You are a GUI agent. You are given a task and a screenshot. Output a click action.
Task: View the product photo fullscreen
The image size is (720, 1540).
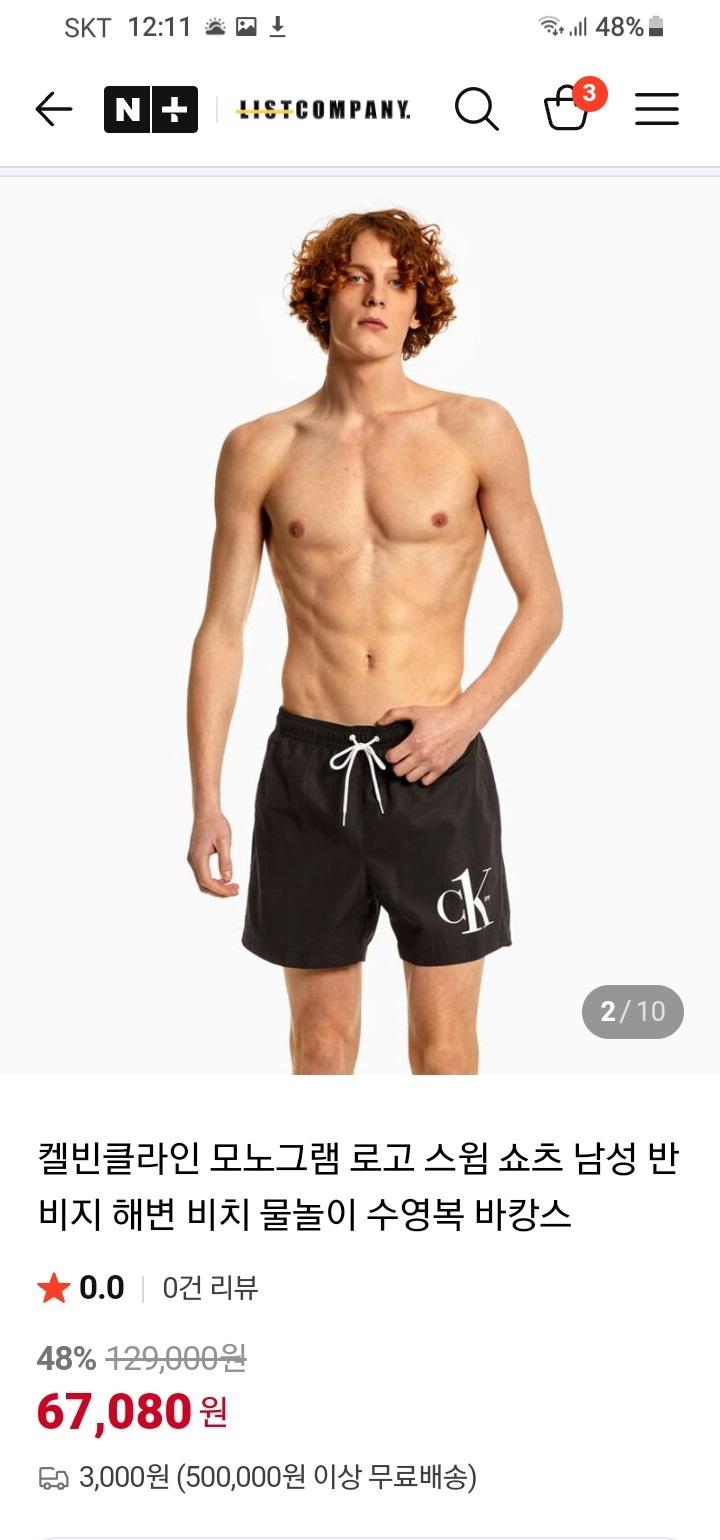(x=360, y=625)
